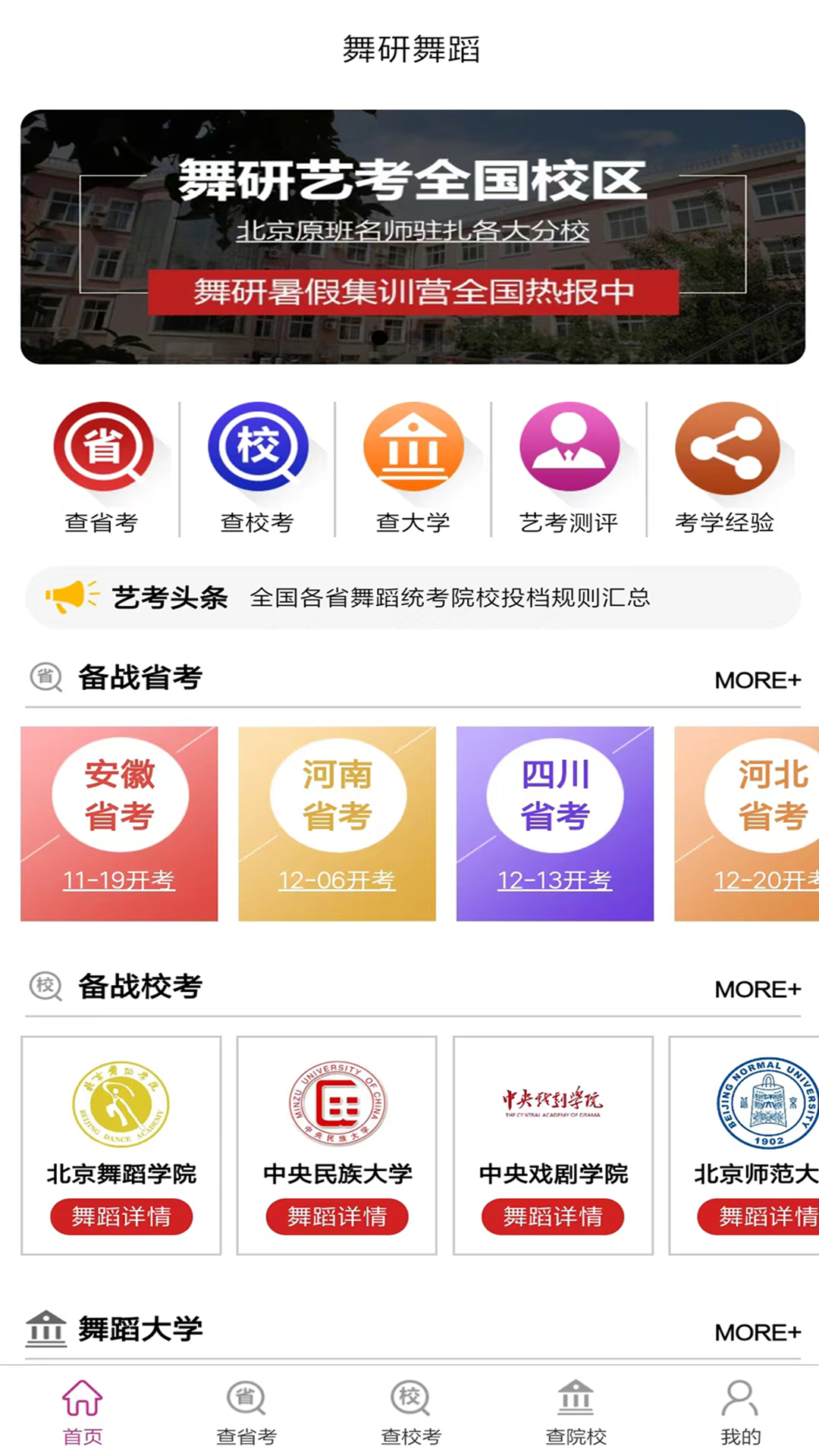
Task: Switch to the 查校考 bottom tab
Action: tap(410, 1412)
